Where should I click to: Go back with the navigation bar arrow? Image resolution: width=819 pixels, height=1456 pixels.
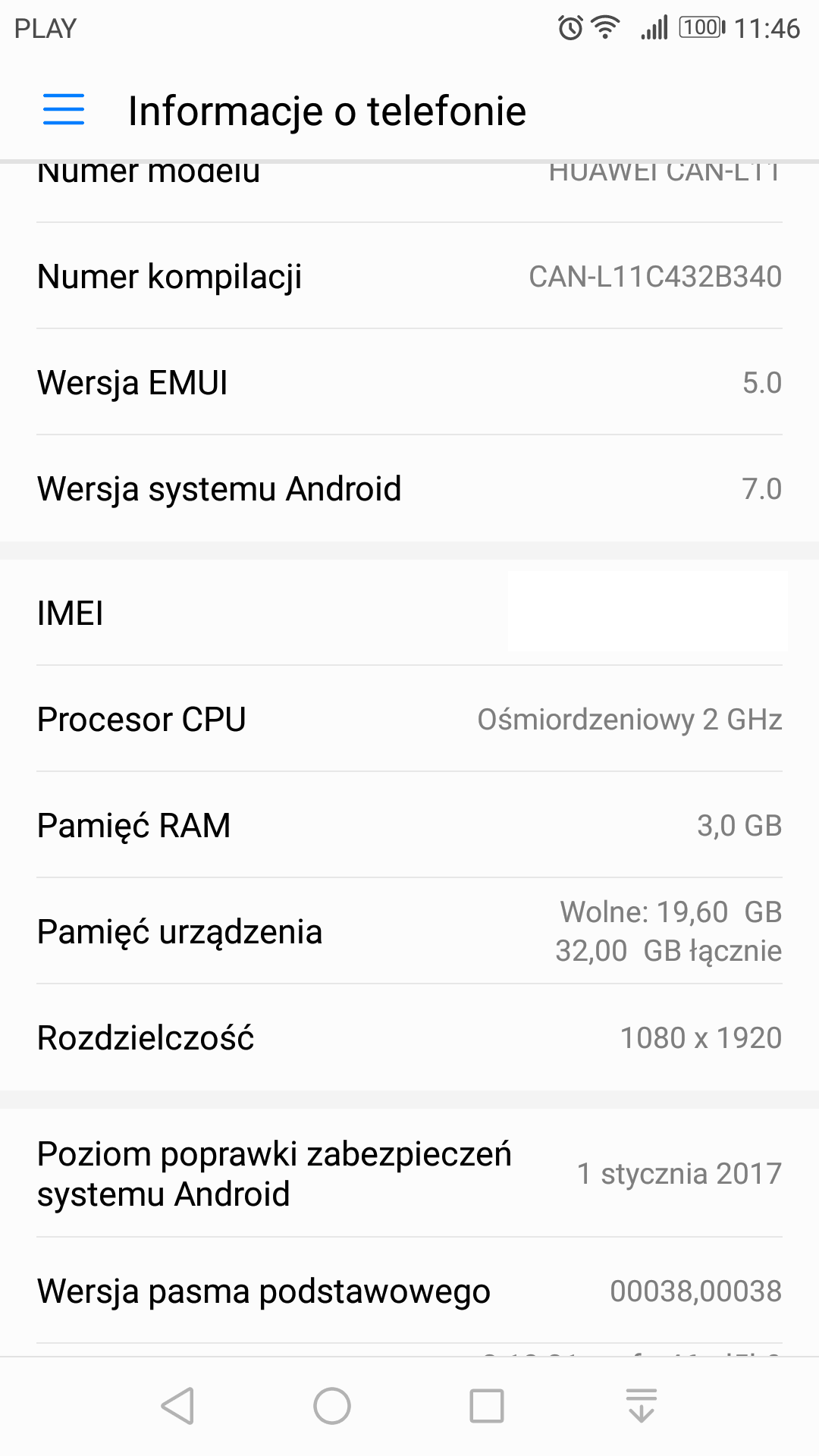(178, 1406)
